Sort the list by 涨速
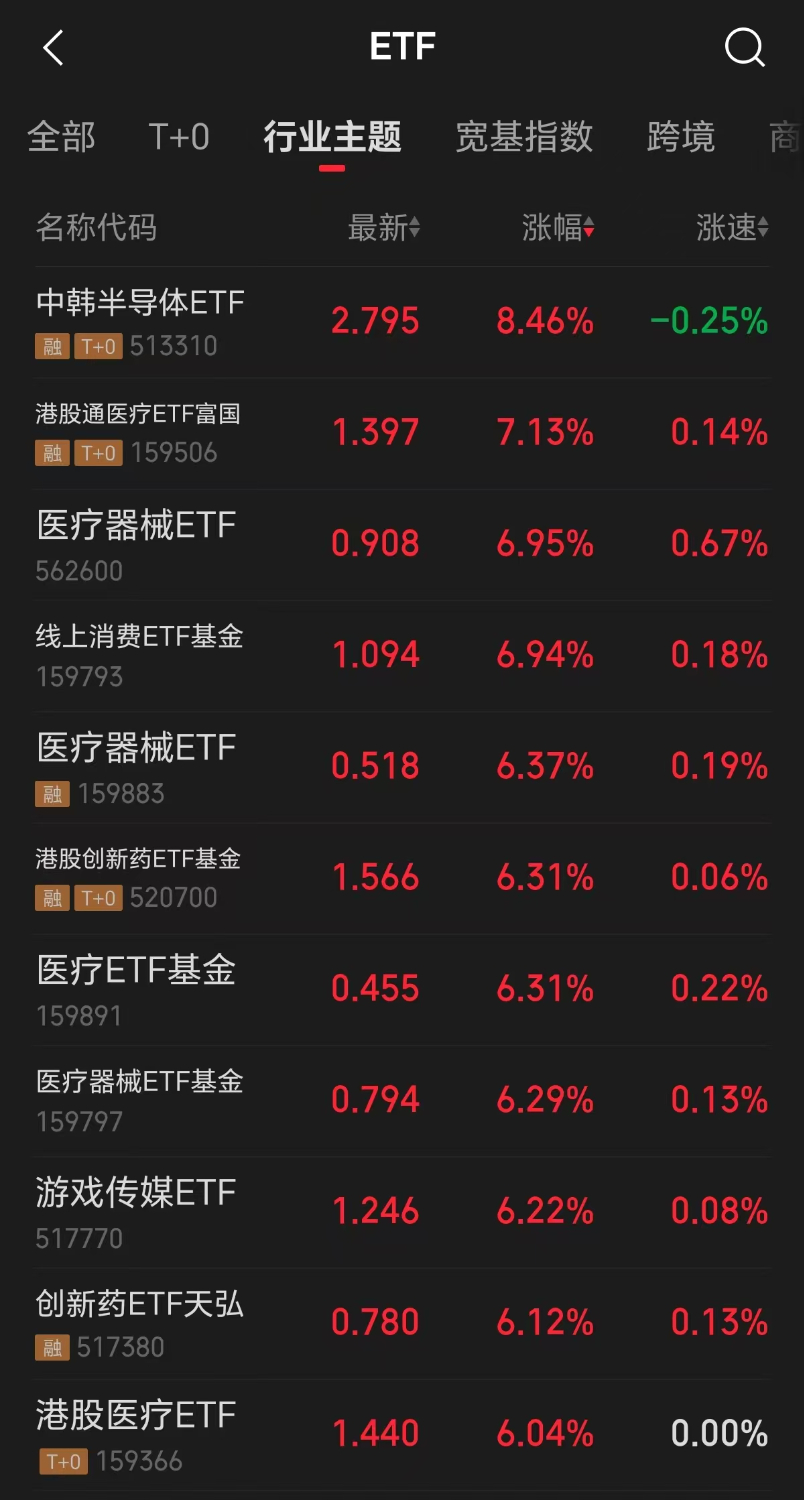 [732, 228]
